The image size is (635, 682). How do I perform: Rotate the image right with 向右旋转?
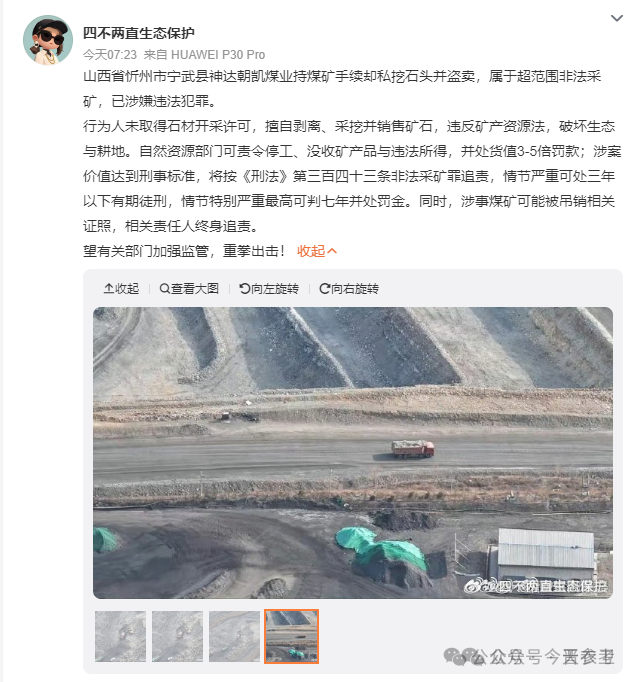(349, 288)
